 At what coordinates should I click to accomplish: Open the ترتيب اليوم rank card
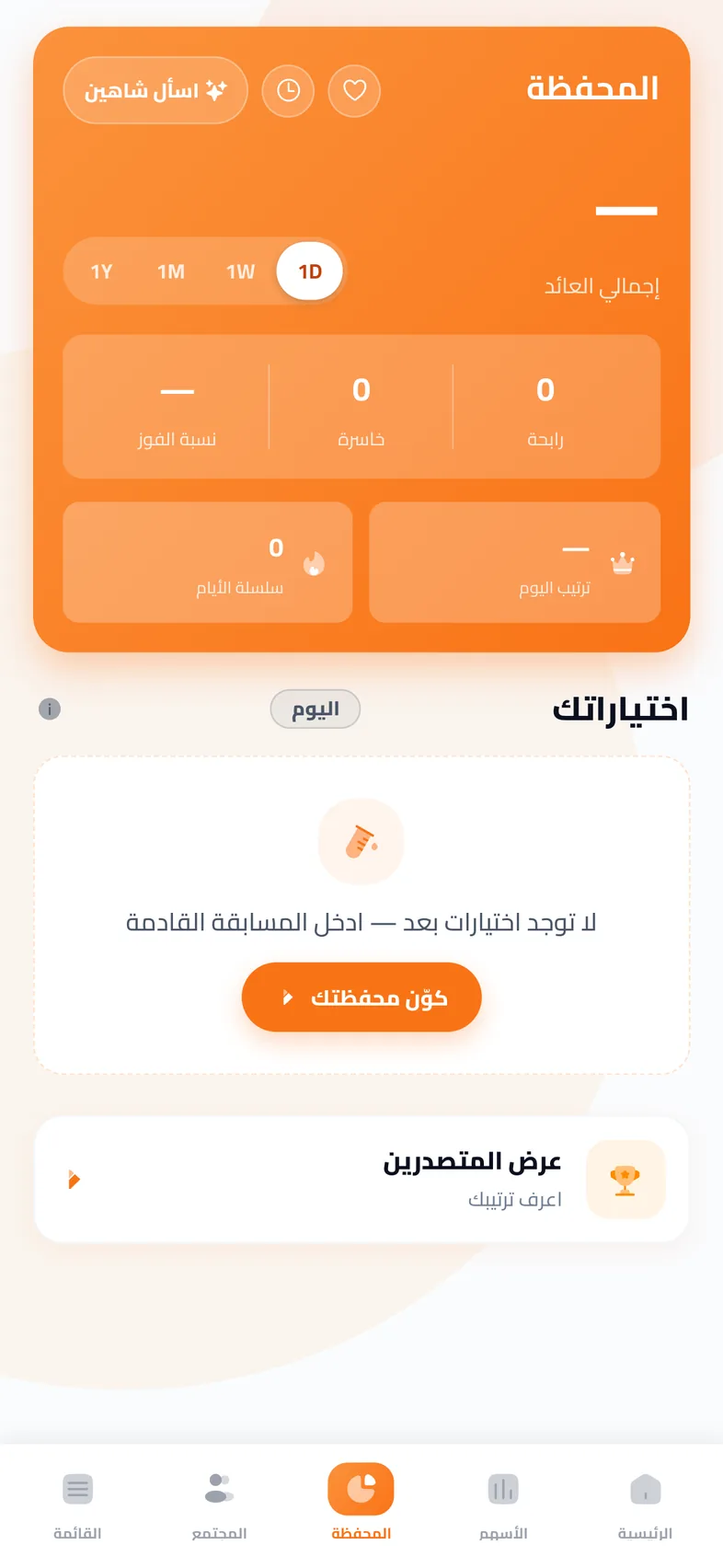[514, 562]
